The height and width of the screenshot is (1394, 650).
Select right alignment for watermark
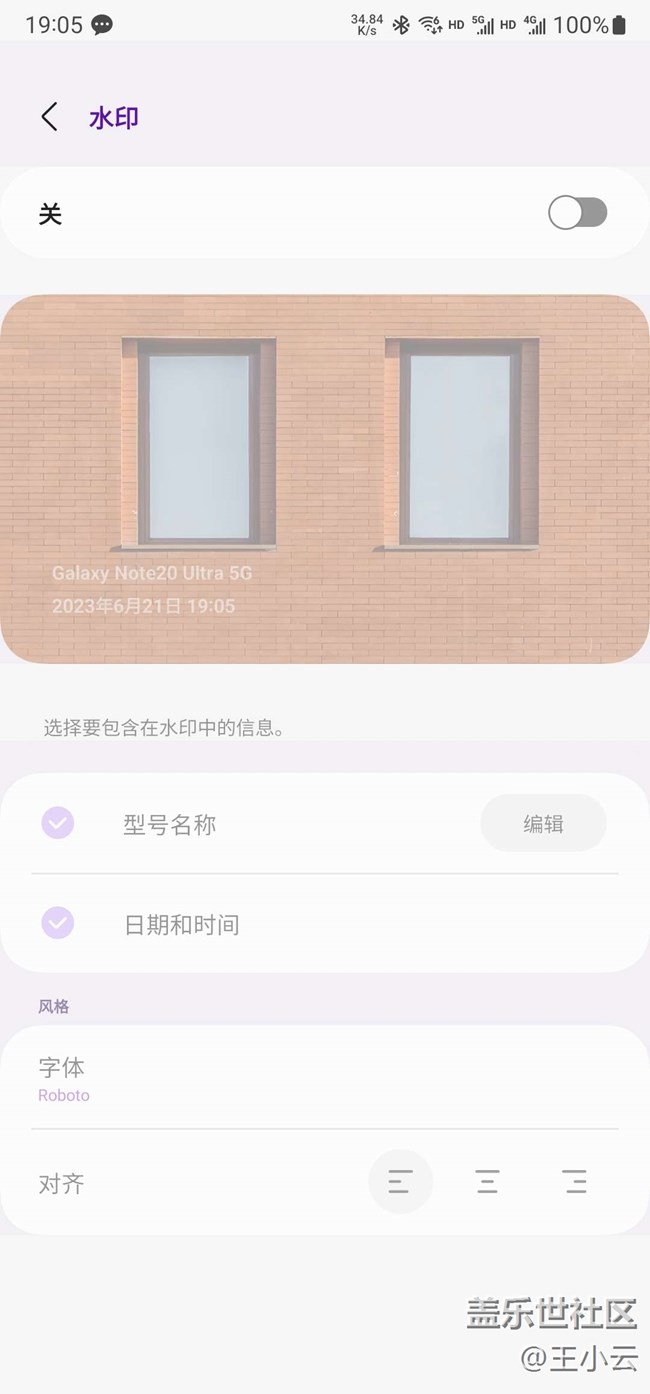[x=574, y=1183]
